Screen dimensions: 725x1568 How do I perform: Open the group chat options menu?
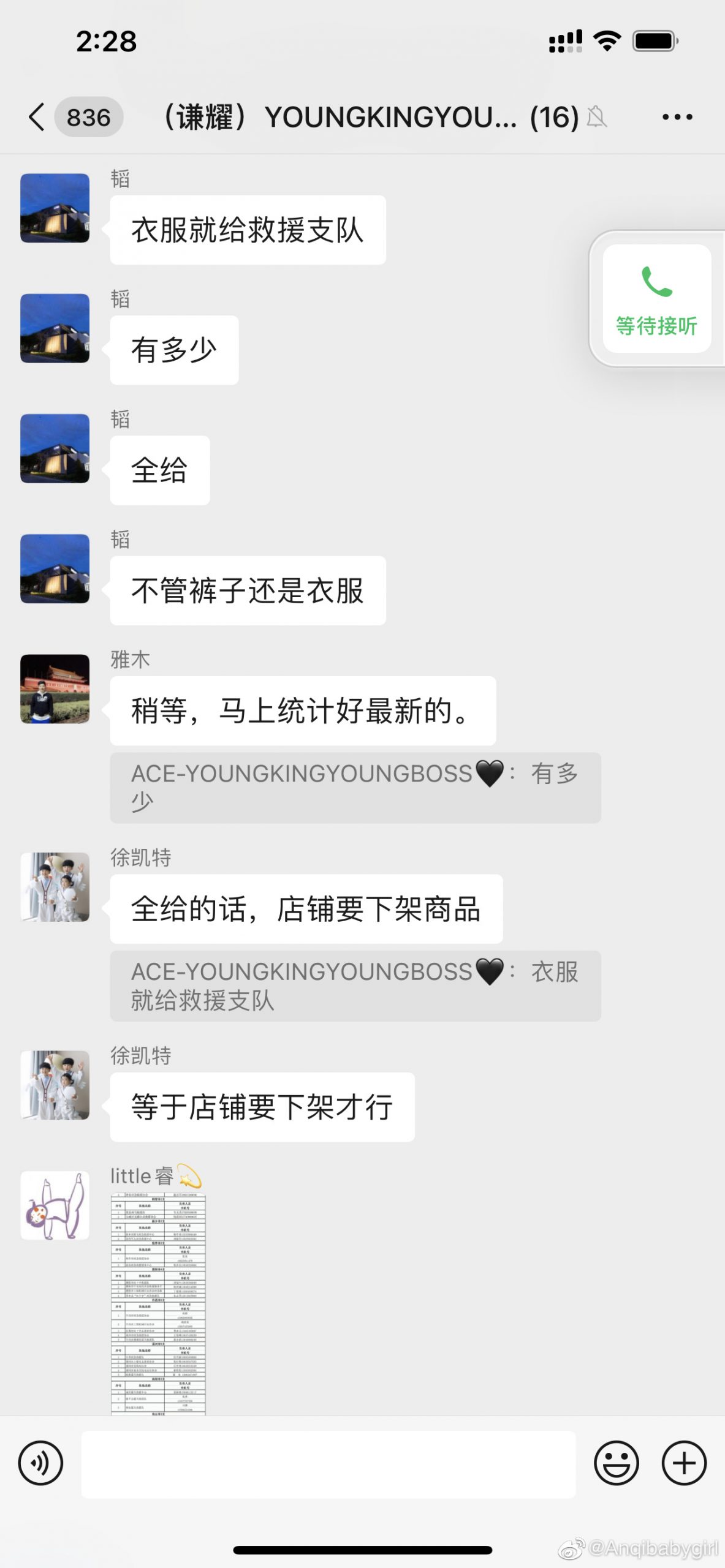coord(677,116)
